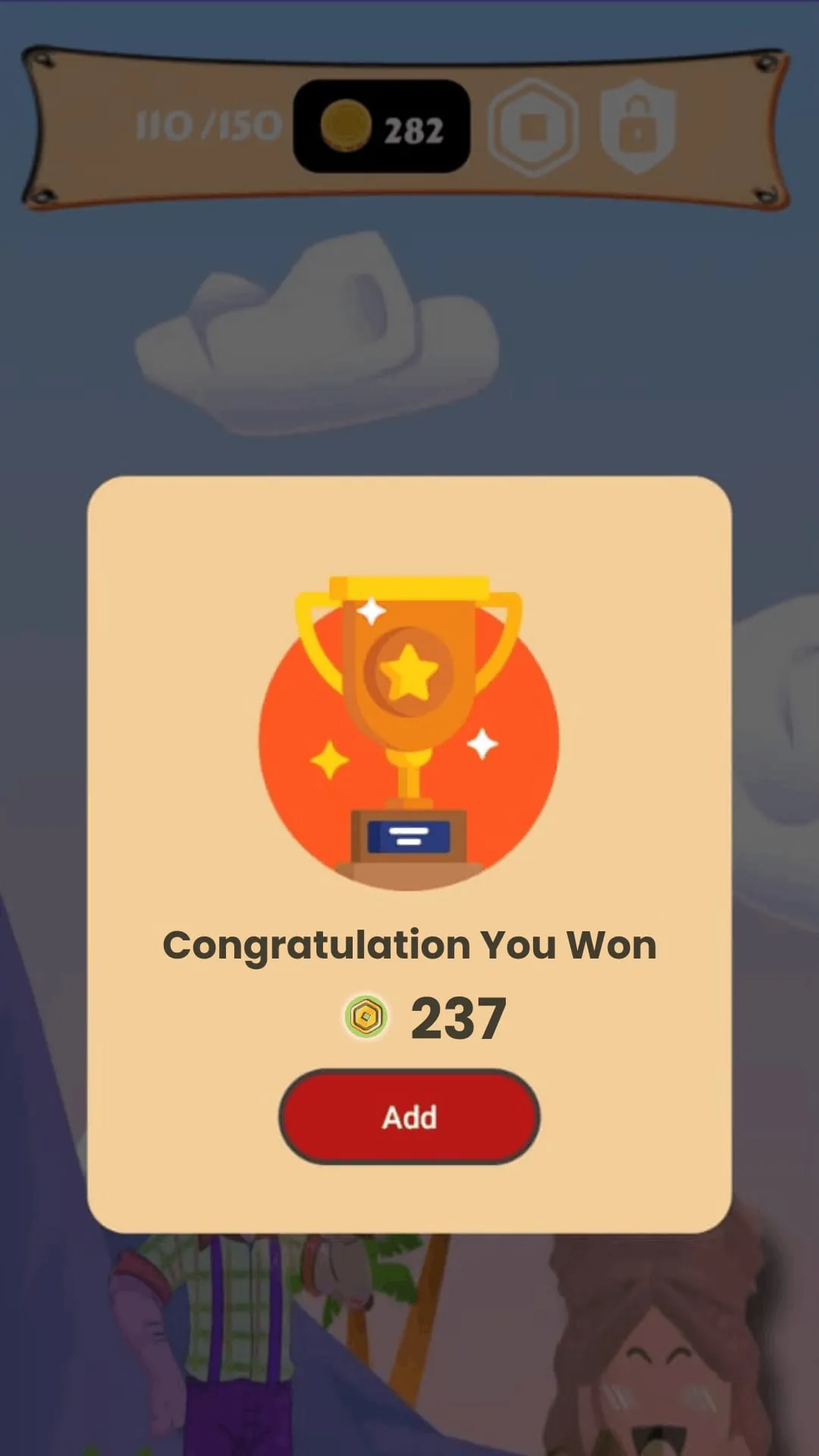This screenshot has height=1456, width=819.
Task: Tap the Add button to collect coins
Action: 409,1117
